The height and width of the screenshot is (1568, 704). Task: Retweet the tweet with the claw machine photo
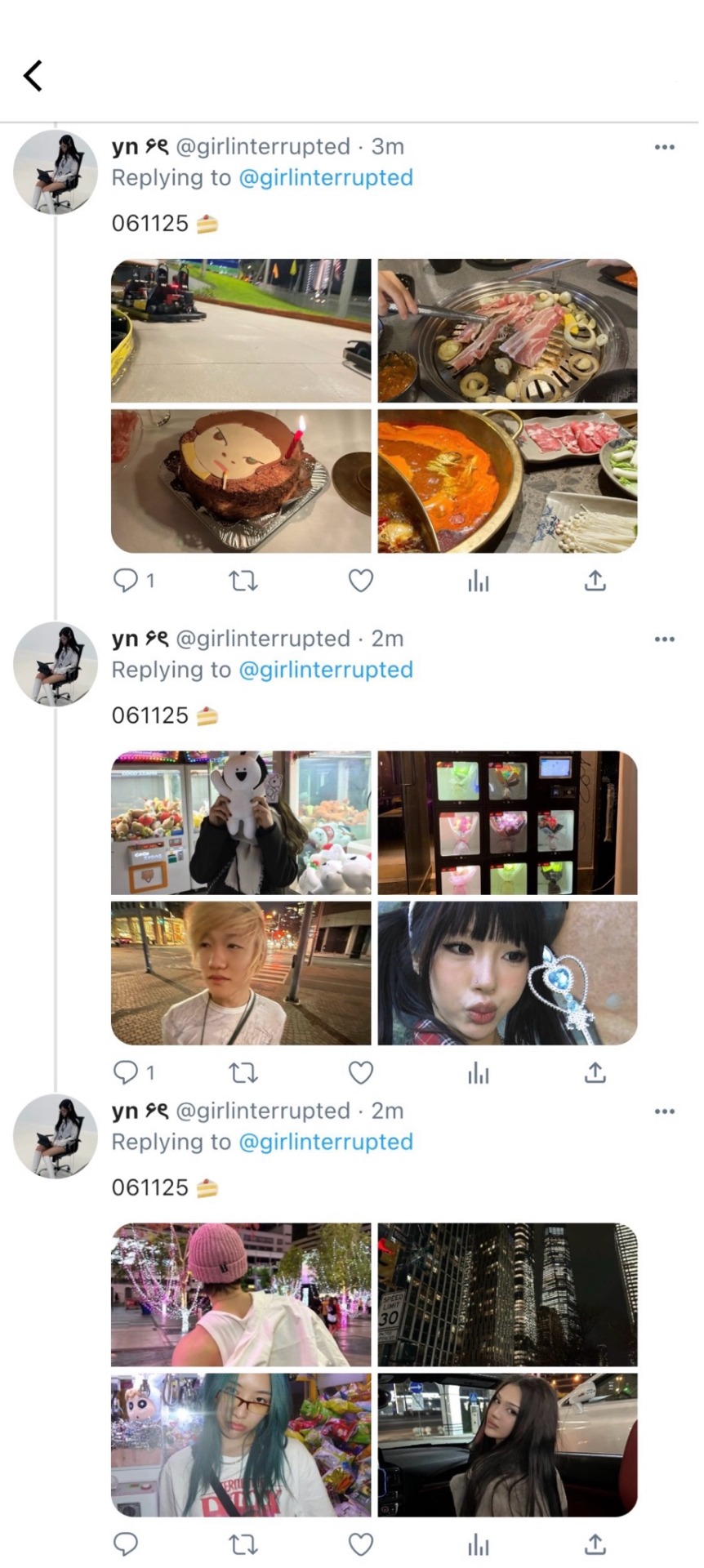[x=243, y=1072]
